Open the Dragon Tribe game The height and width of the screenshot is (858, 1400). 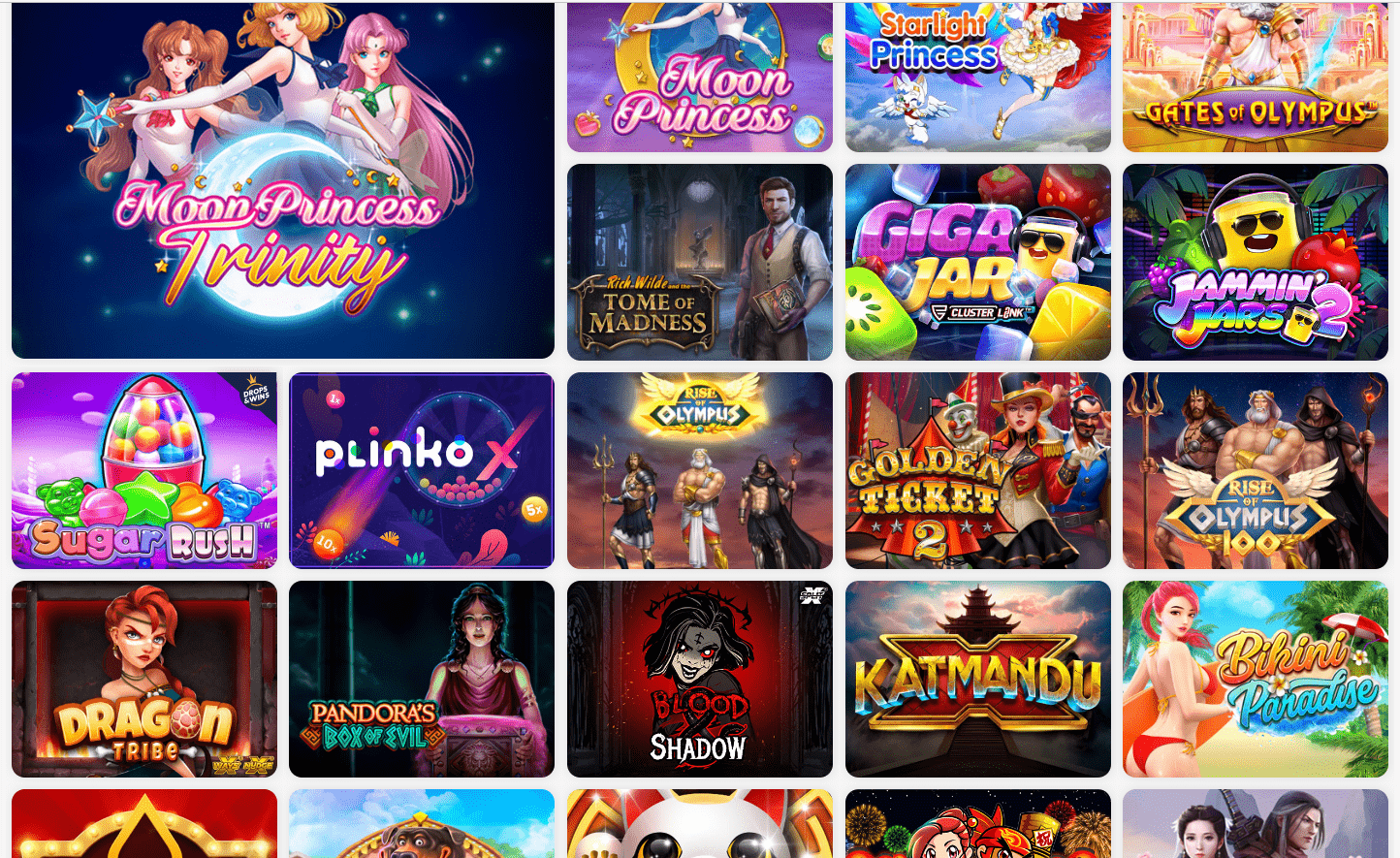144,679
